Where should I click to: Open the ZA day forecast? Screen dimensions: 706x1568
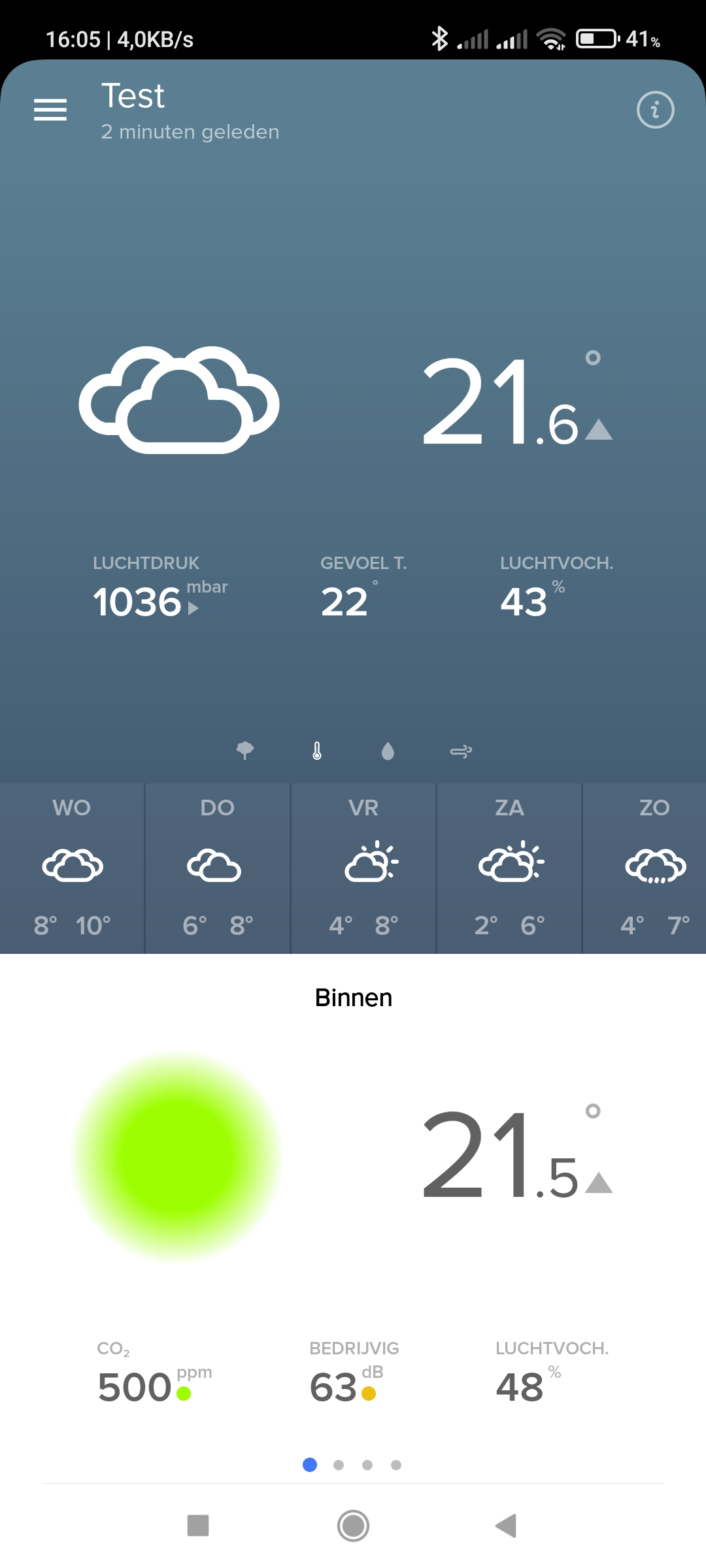tap(509, 868)
